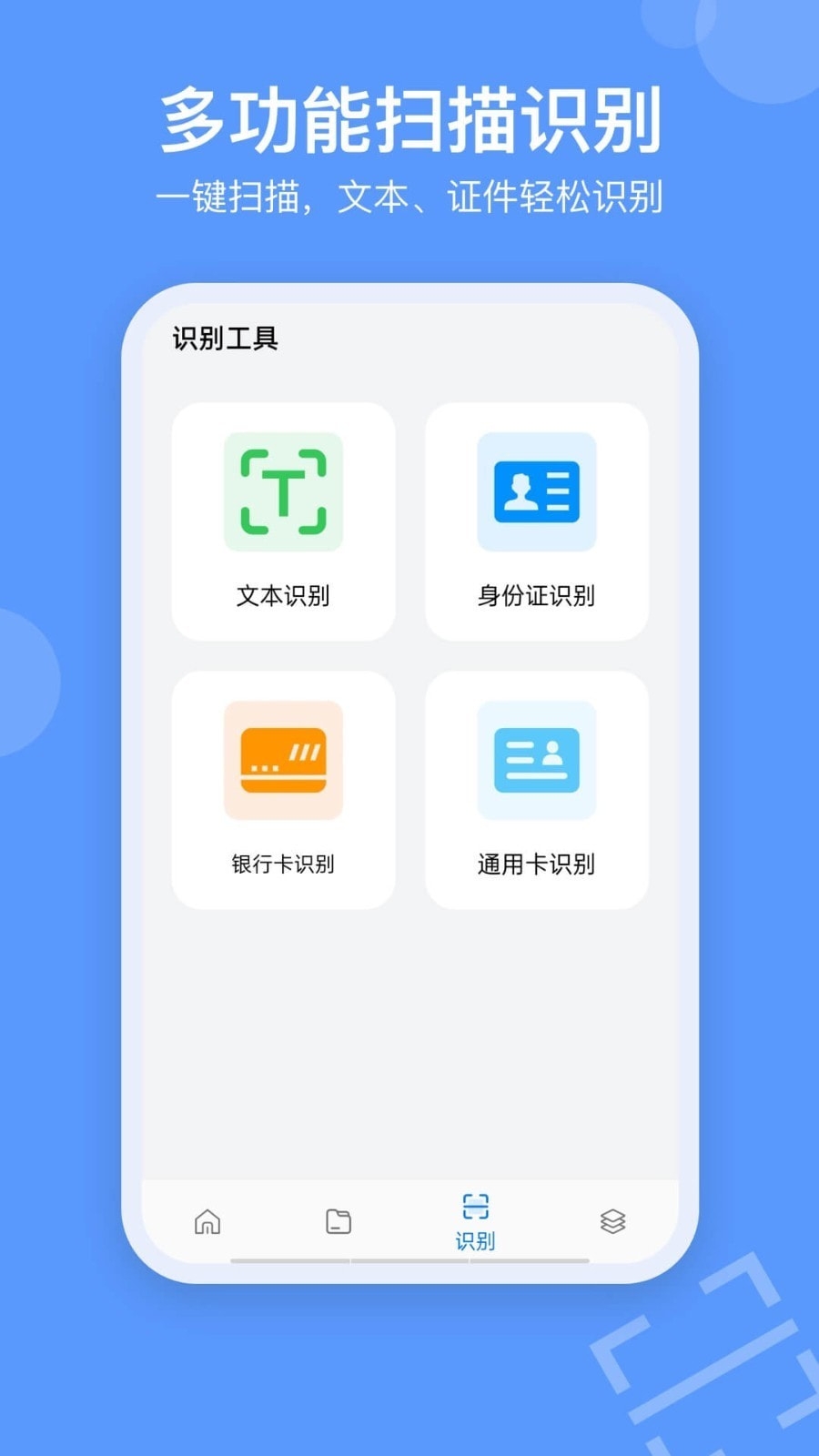Click the 多功能扫描识别 page title
This screenshot has width=819, height=1456.
pyautogui.click(x=409, y=118)
